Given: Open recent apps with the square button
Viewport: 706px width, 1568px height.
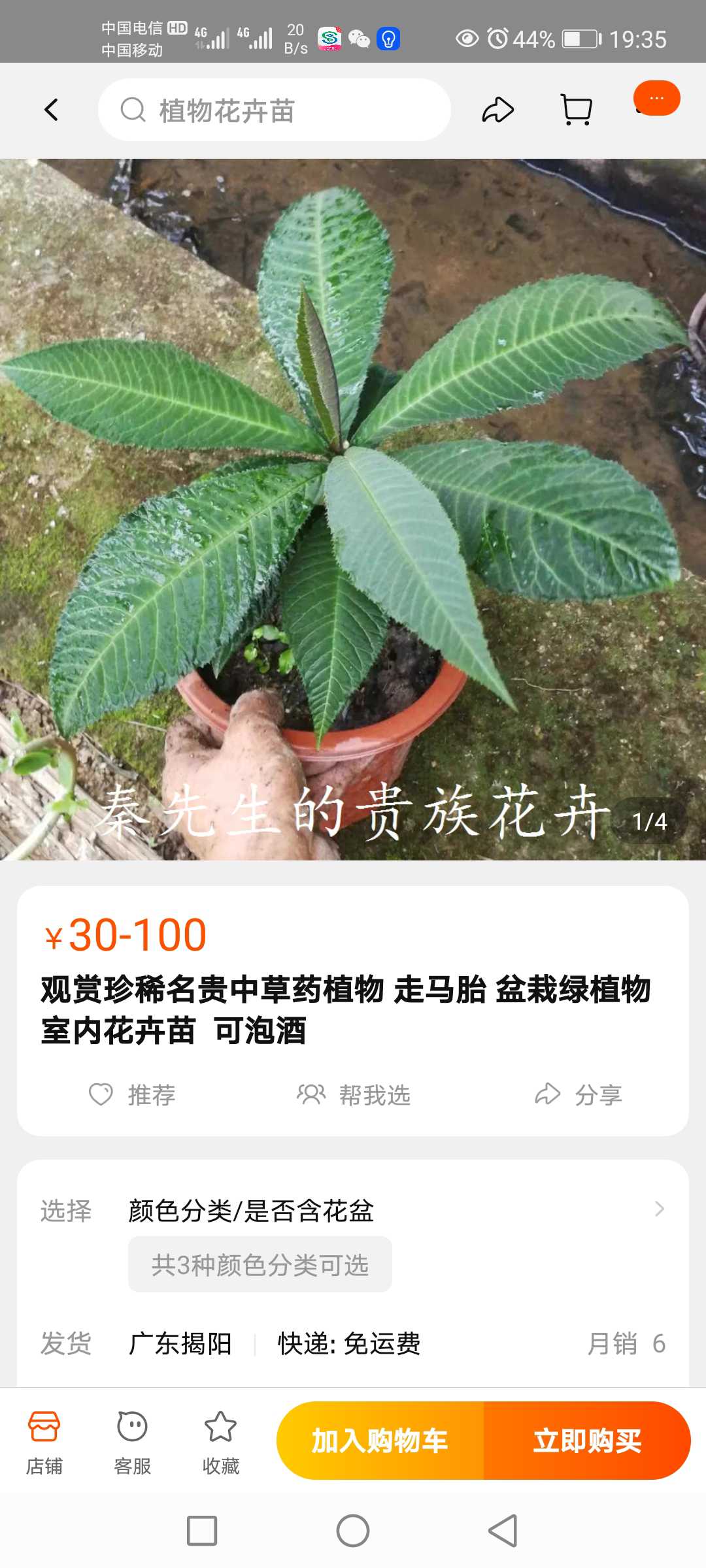Looking at the screenshot, I should click(202, 1531).
